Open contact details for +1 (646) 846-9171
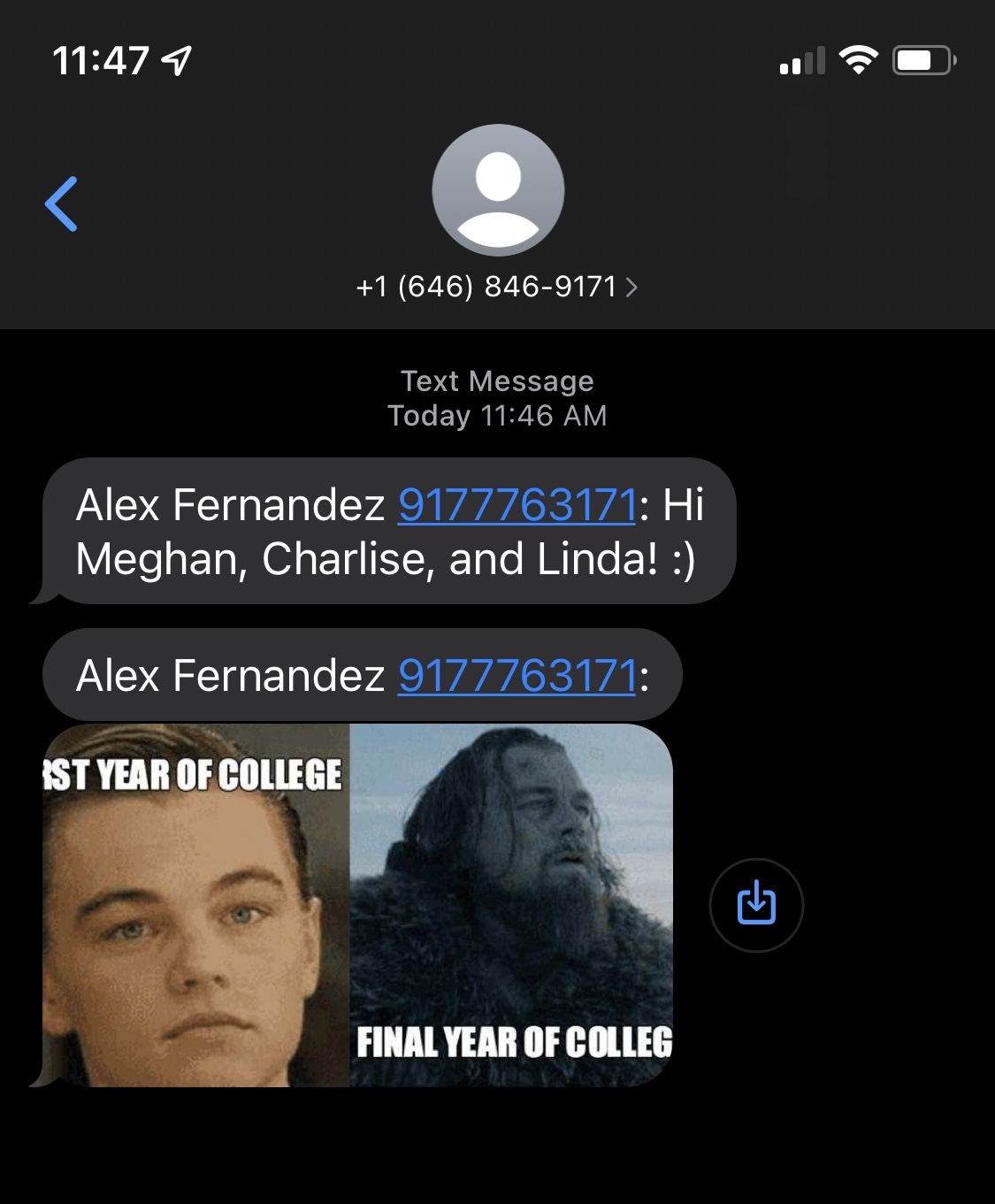The image size is (995, 1204). [496, 287]
